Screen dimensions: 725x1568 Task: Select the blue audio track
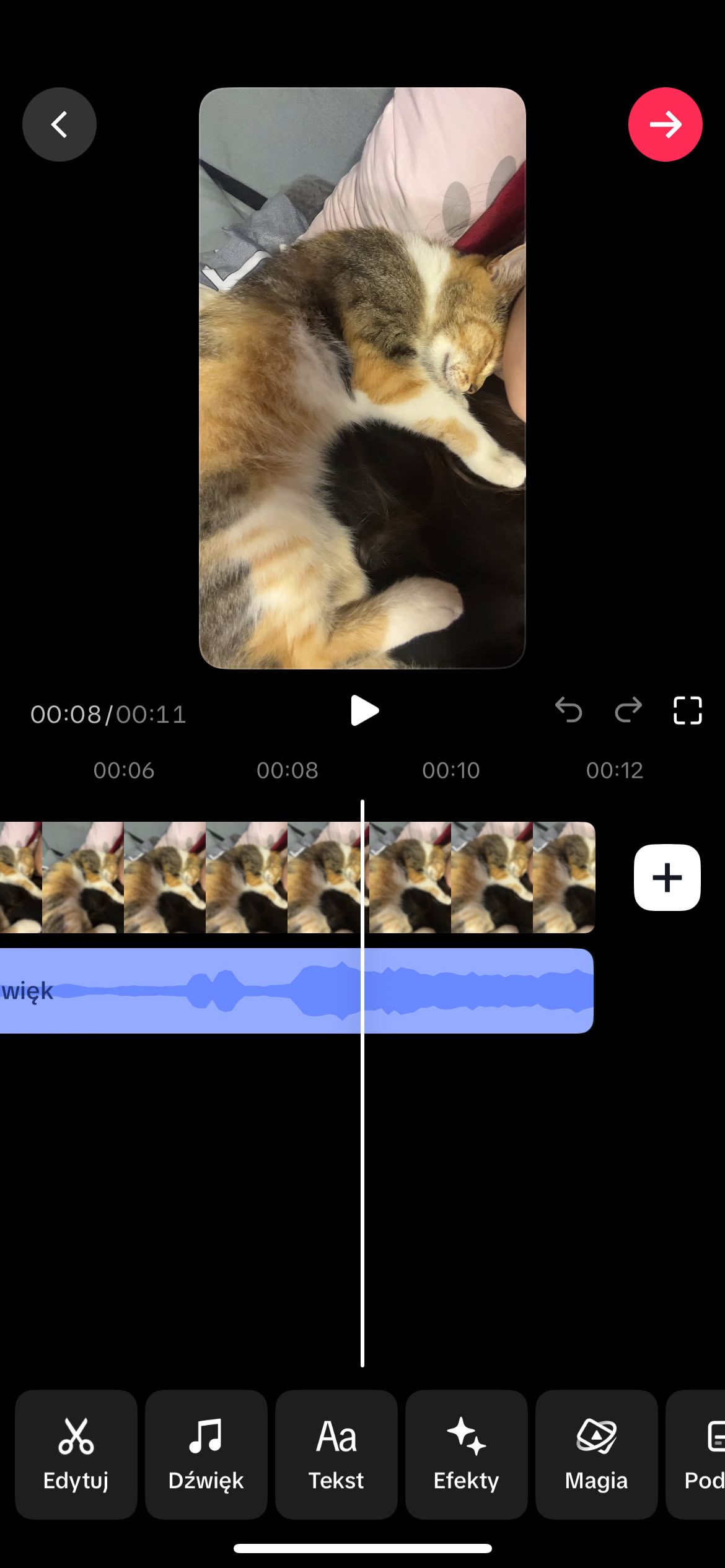[x=248, y=990]
